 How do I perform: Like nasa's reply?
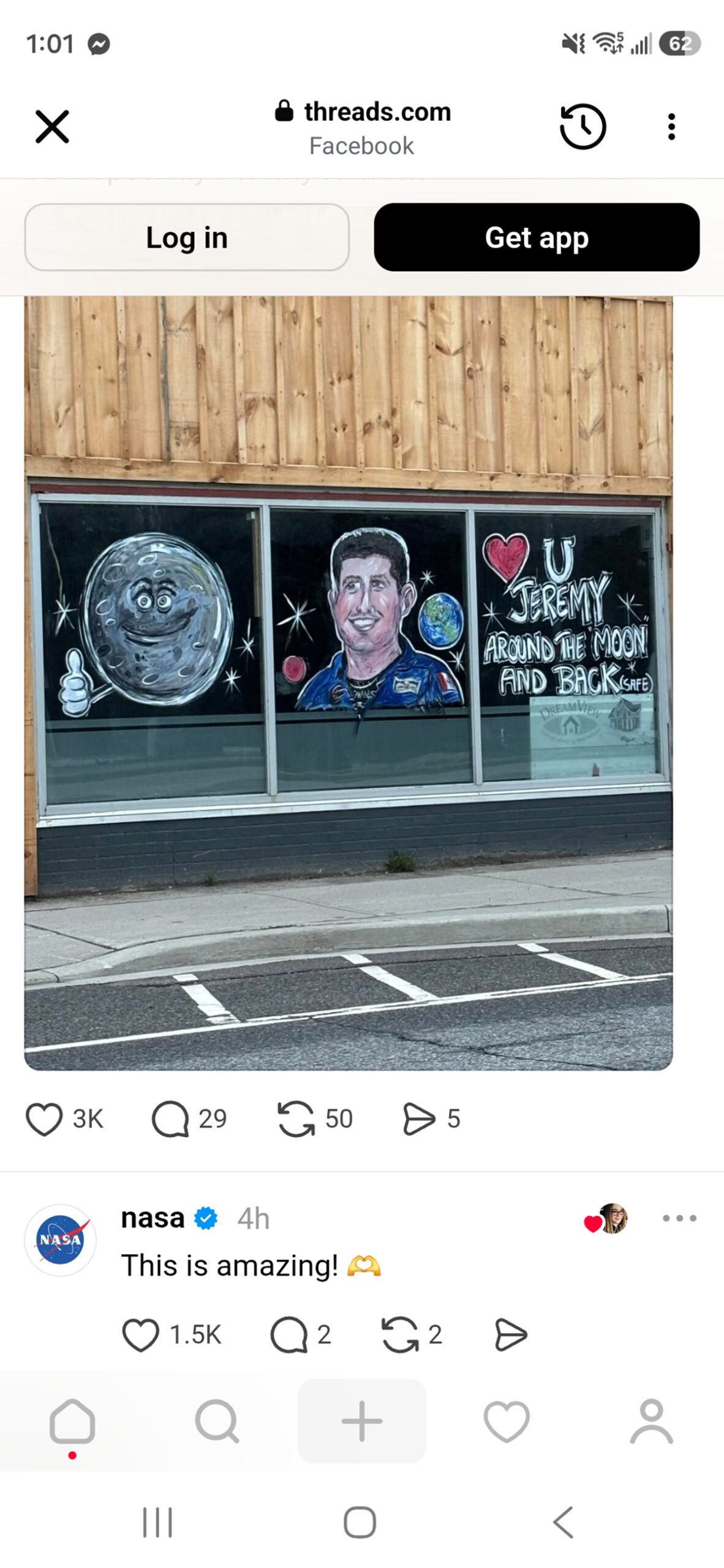tap(140, 1335)
